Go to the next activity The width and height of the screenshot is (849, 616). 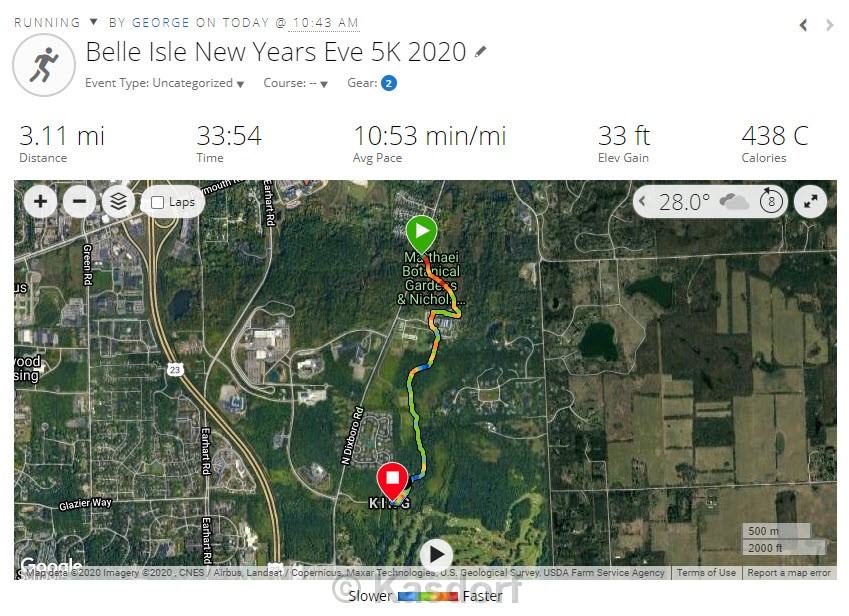(830, 25)
